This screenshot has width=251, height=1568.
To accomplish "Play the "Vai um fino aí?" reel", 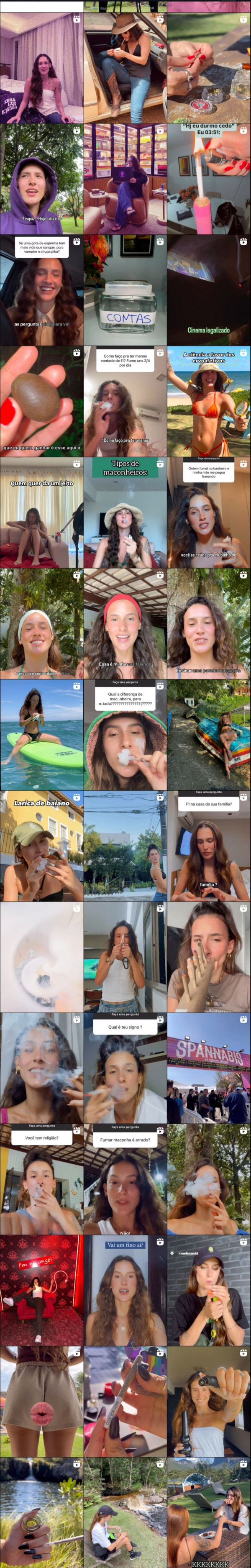I will [x=125, y=1291].
